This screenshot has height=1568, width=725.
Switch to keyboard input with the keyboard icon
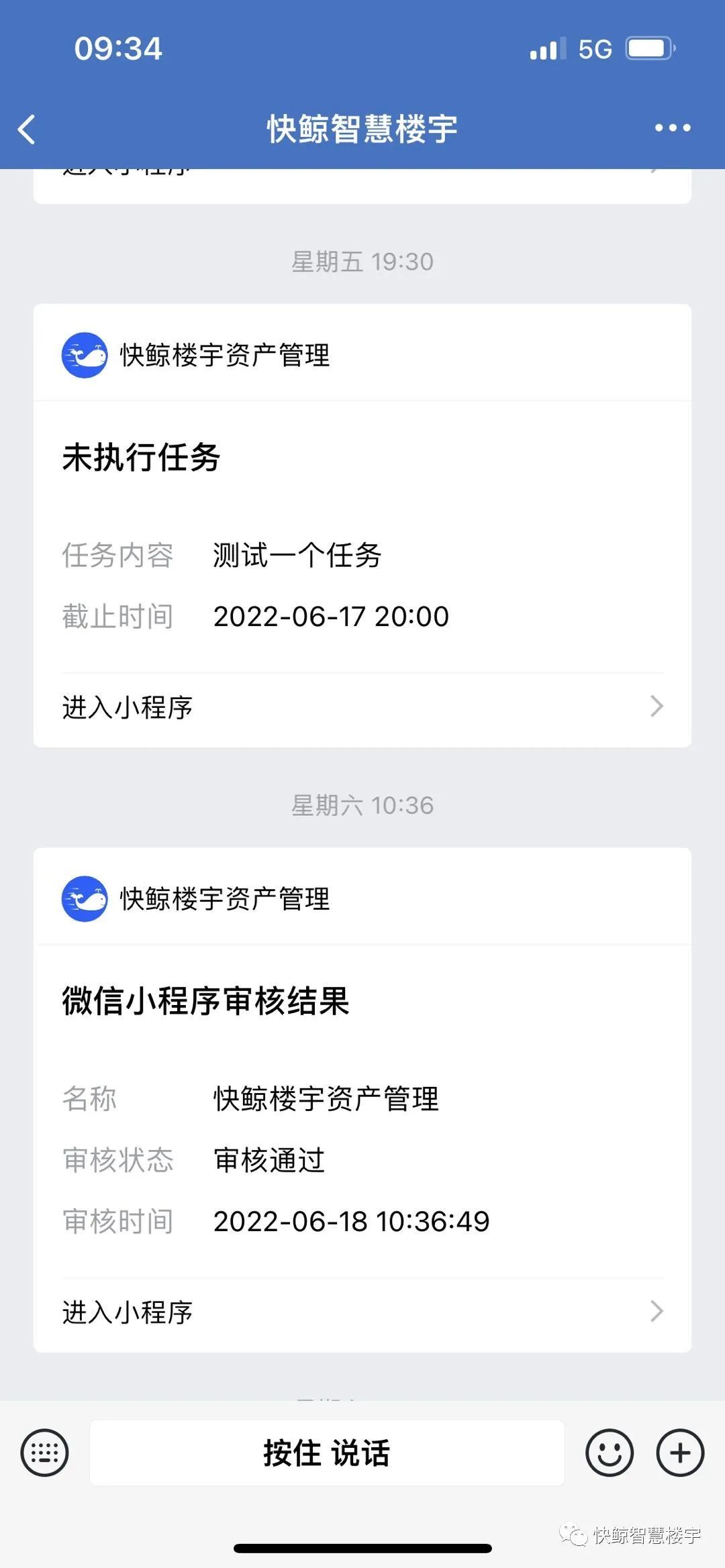(x=45, y=1453)
